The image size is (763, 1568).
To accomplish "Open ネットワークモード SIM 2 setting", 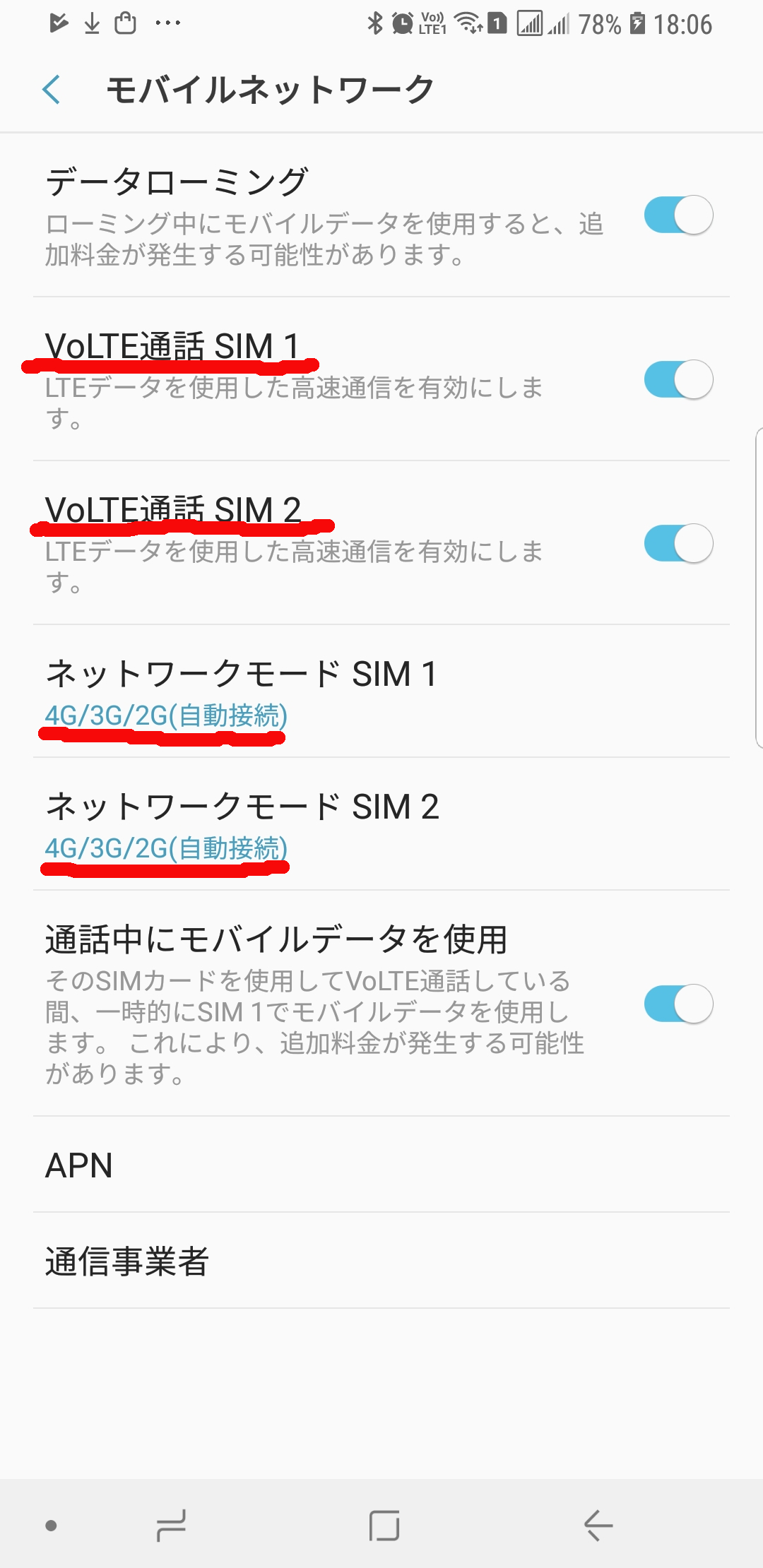I will coord(381,824).
